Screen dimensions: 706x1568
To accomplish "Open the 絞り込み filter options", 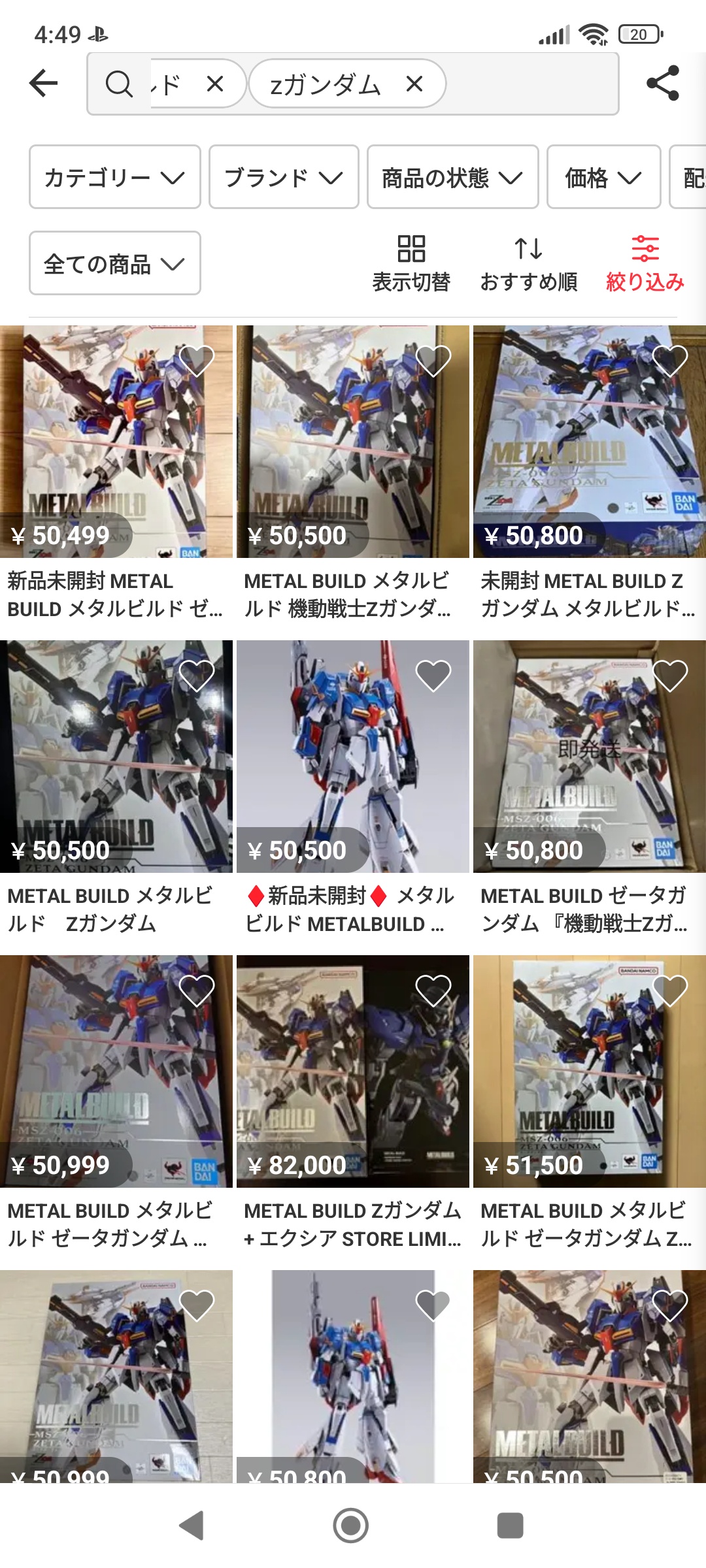I will coord(645,263).
